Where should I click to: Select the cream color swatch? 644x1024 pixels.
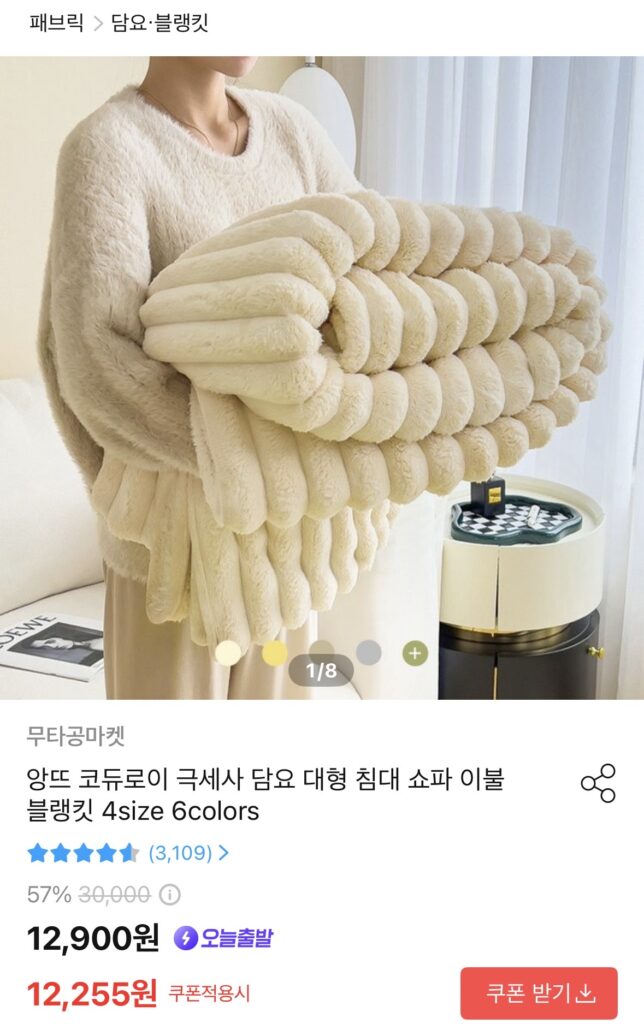click(x=228, y=653)
